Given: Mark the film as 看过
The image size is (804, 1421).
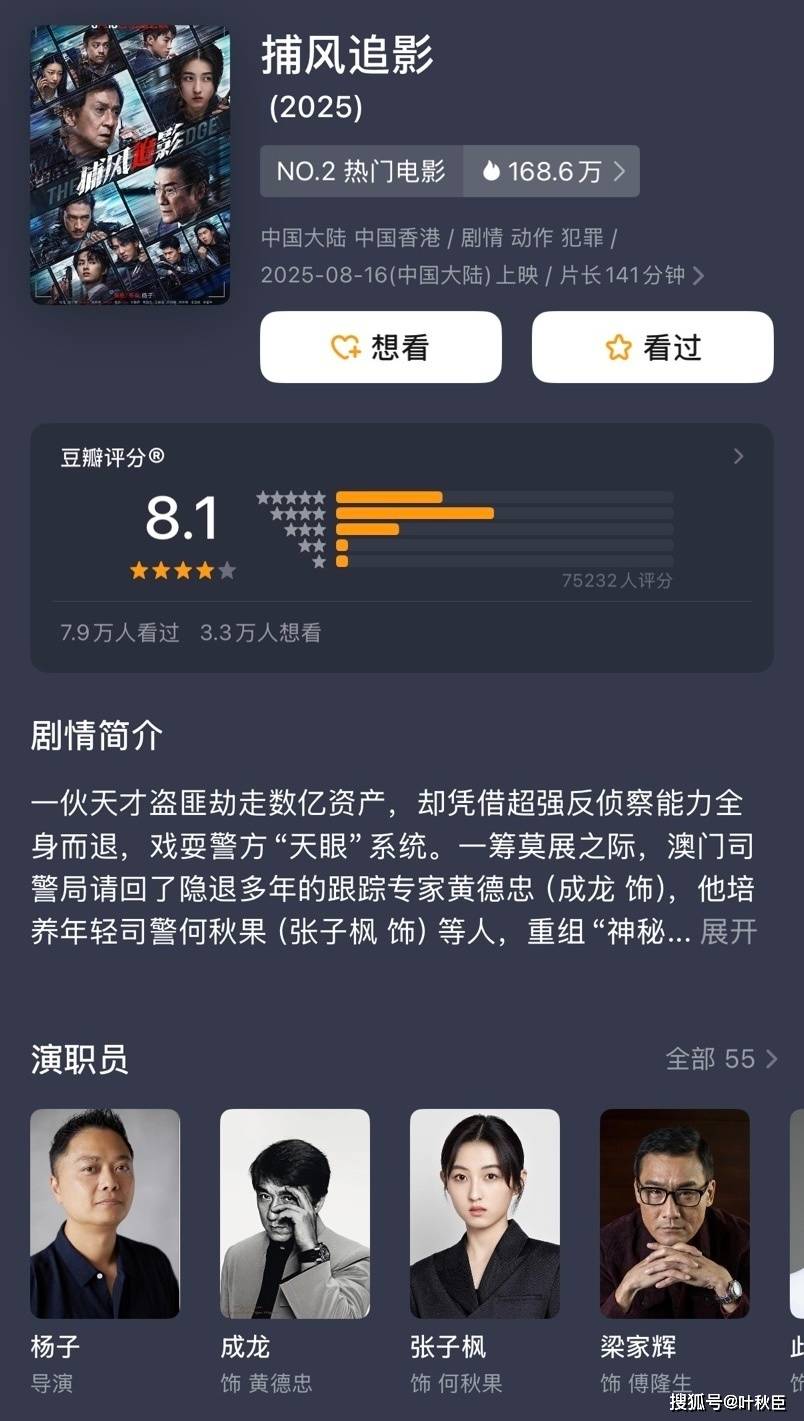Looking at the screenshot, I should (652, 347).
